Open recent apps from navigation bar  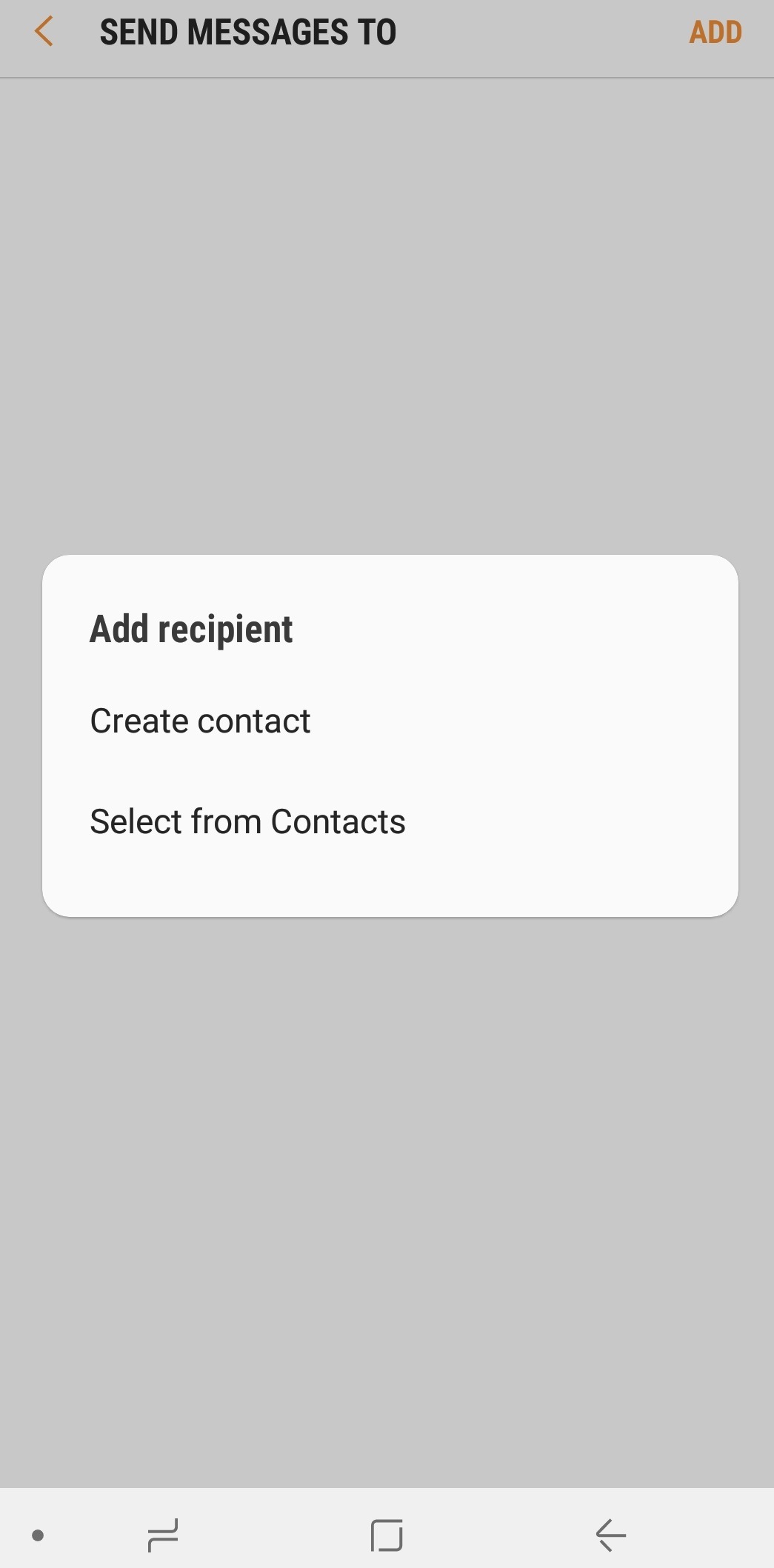pos(163,1535)
